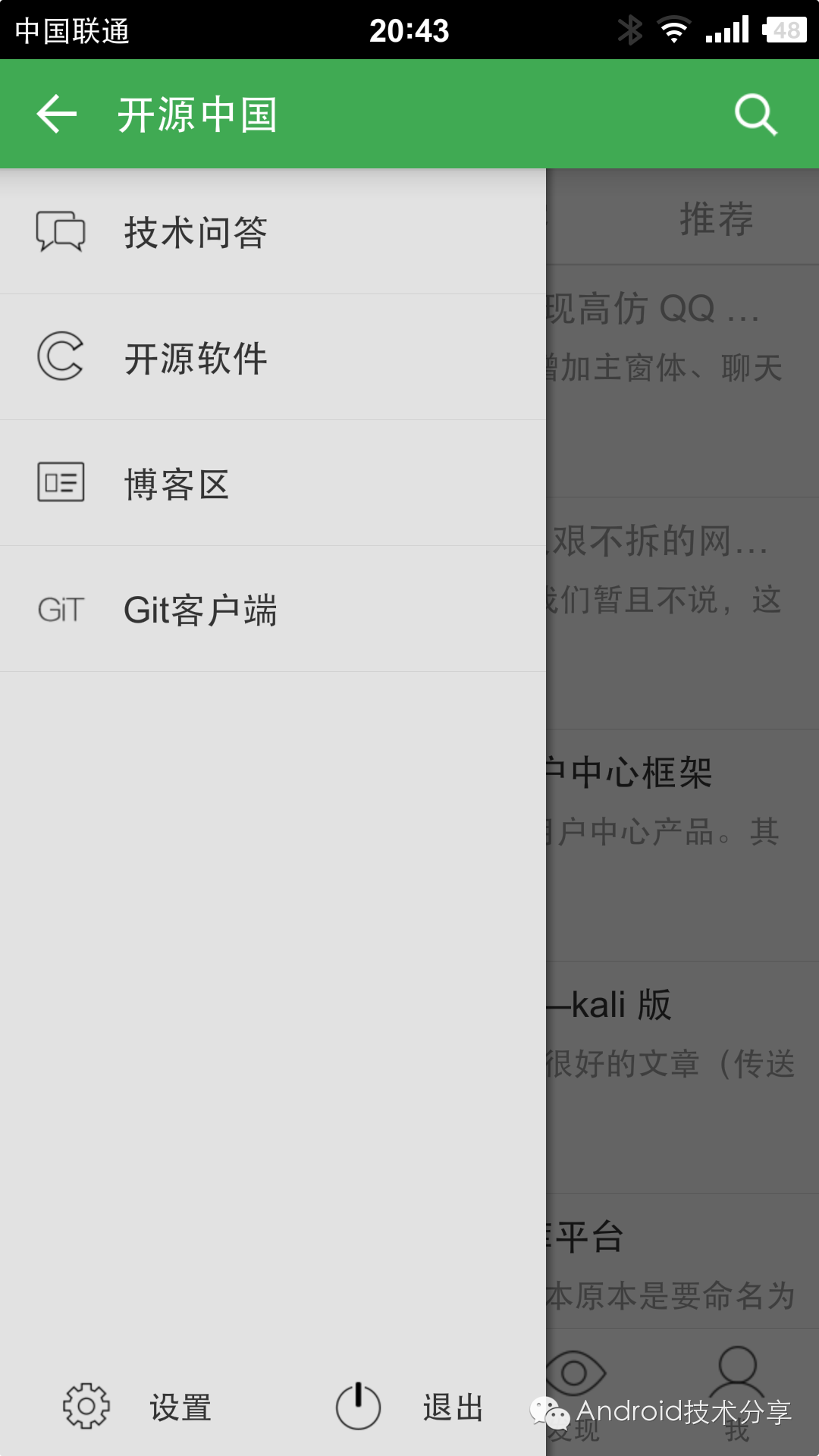Switch to the 推荐 tab

point(716,219)
